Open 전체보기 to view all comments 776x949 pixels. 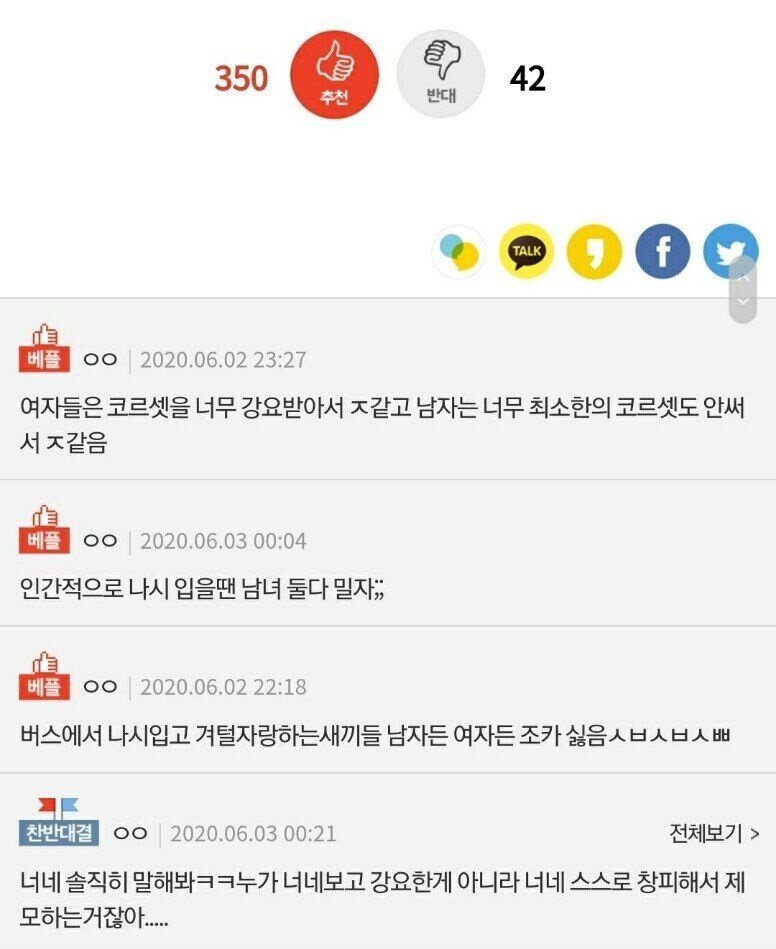click(x=714, y=832)
